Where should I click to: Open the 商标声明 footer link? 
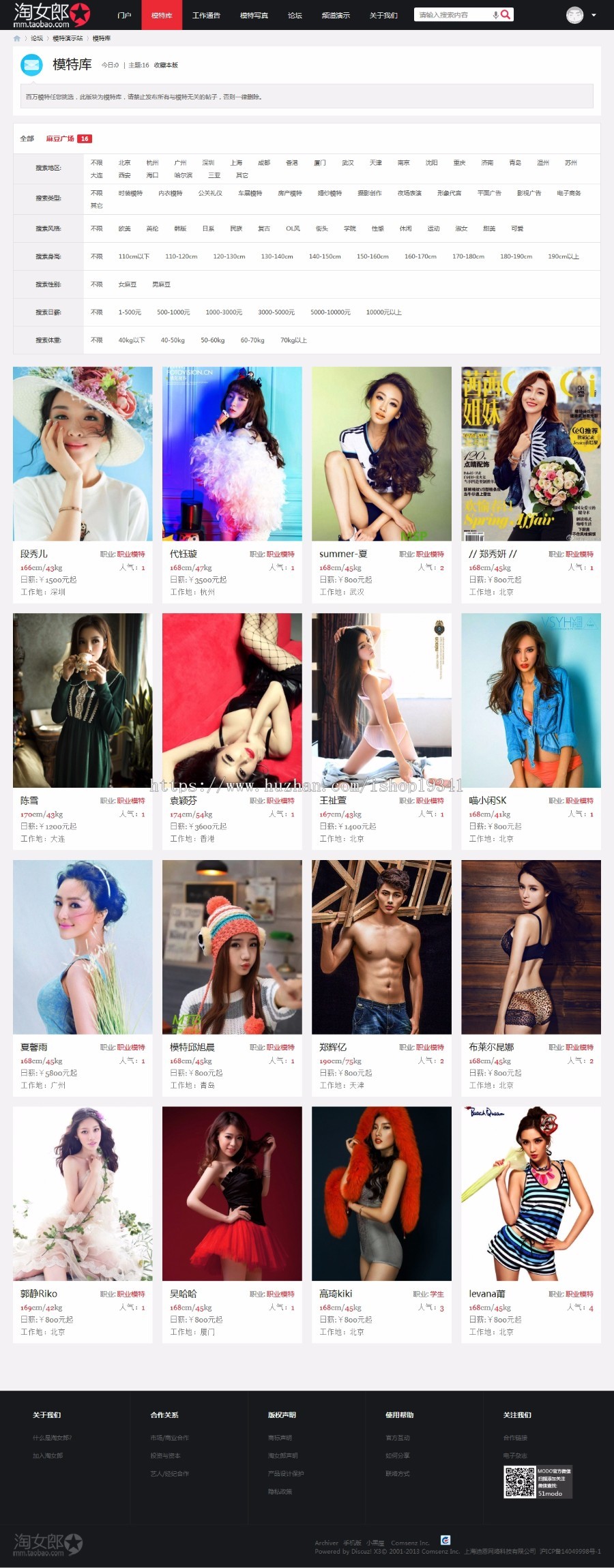point(280,1438)
